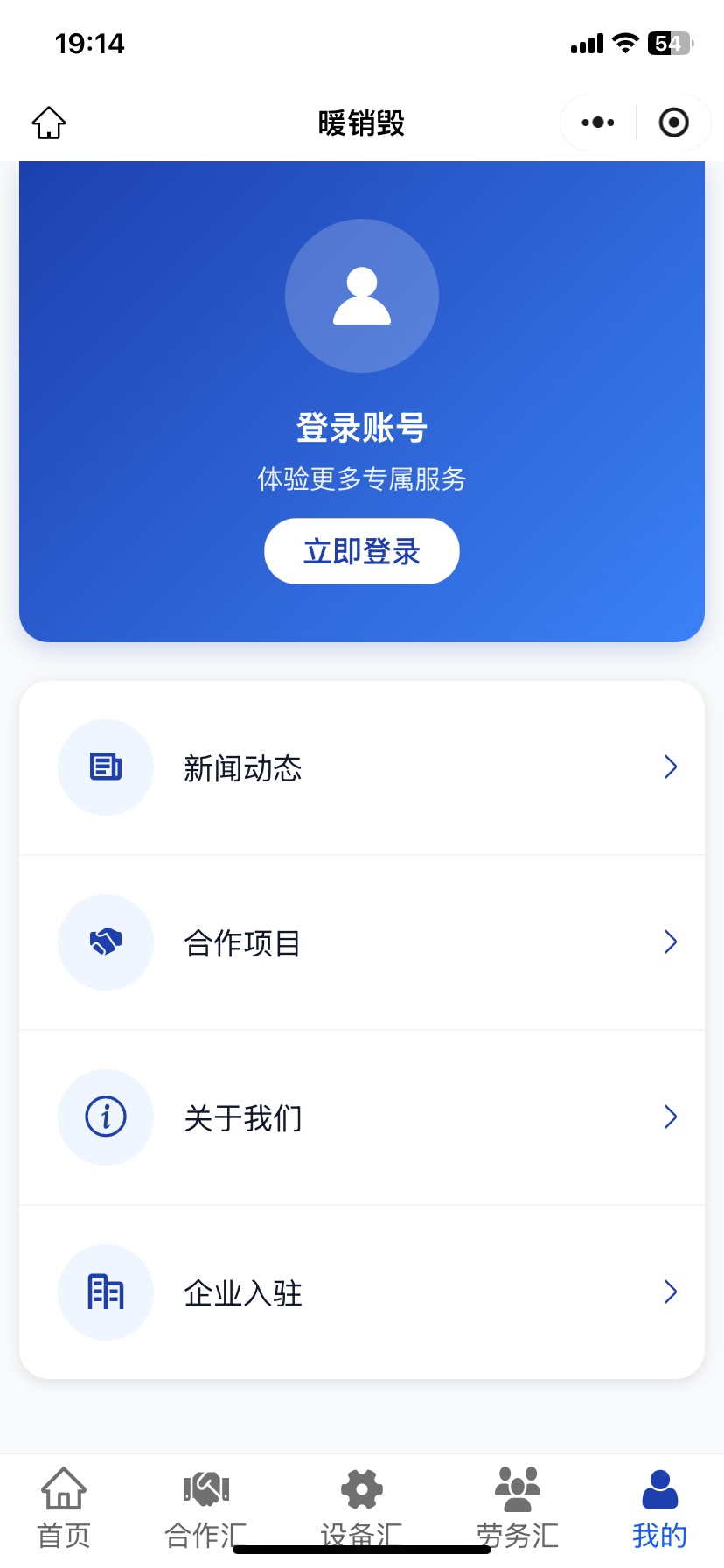Open the three-dot more menu
This screenshot has width=724, height=1568.
(x=598, y=122)
